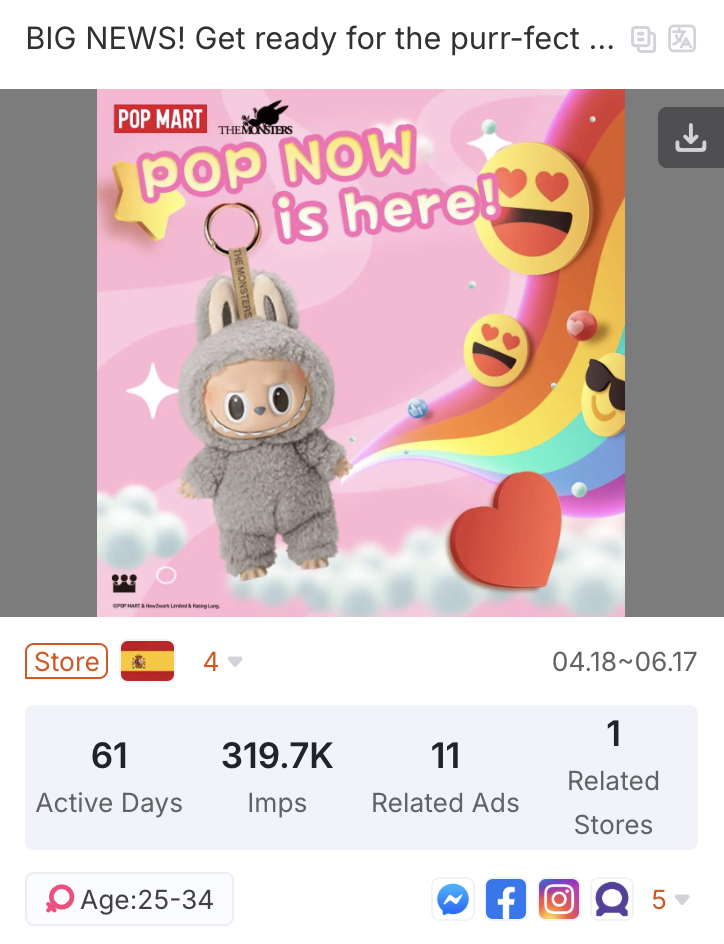Open the Age:25-34 audience chip
724x944 pixels.
[x=129, y=900]
